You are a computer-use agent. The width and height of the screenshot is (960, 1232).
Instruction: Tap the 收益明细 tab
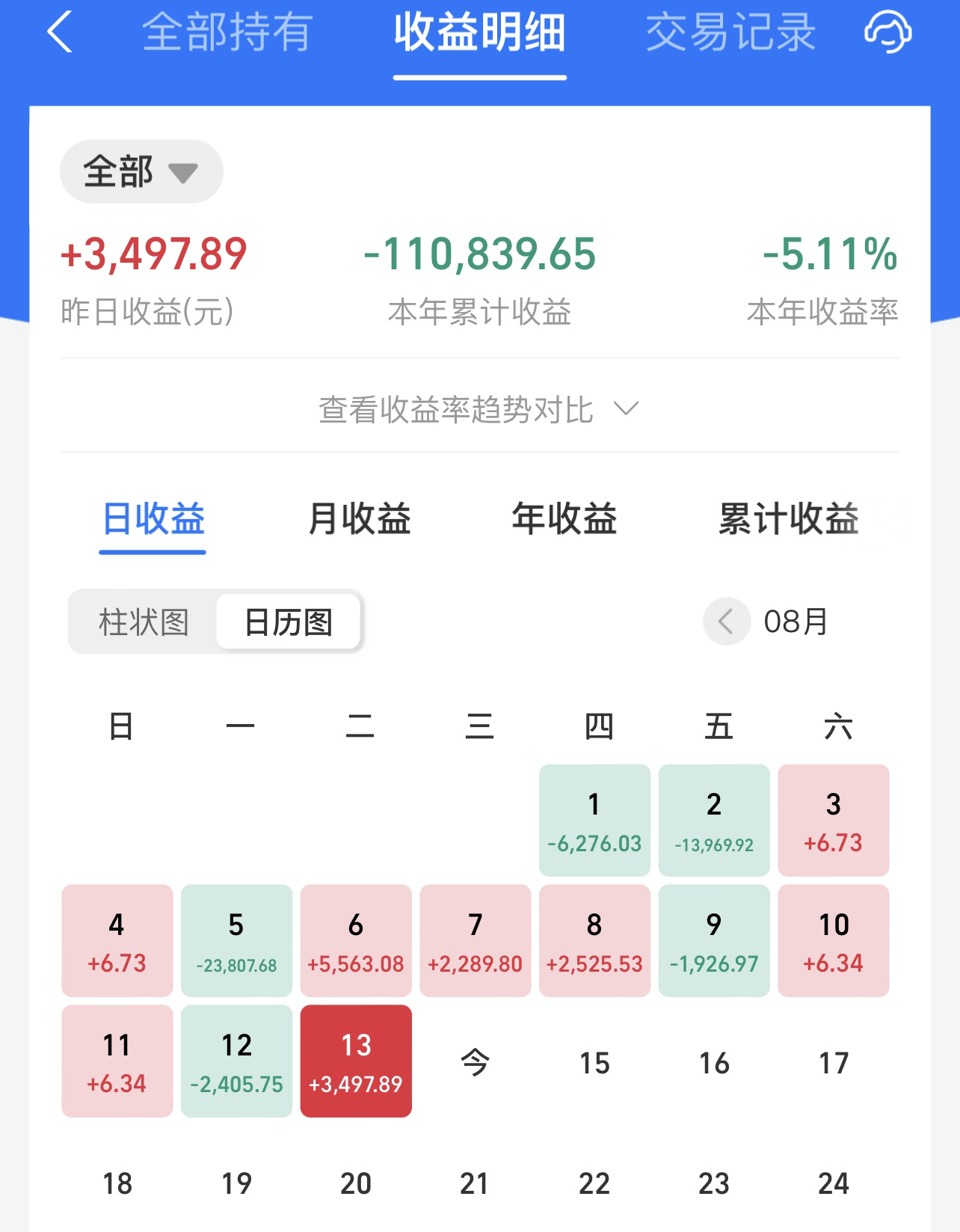pos(479,33)
